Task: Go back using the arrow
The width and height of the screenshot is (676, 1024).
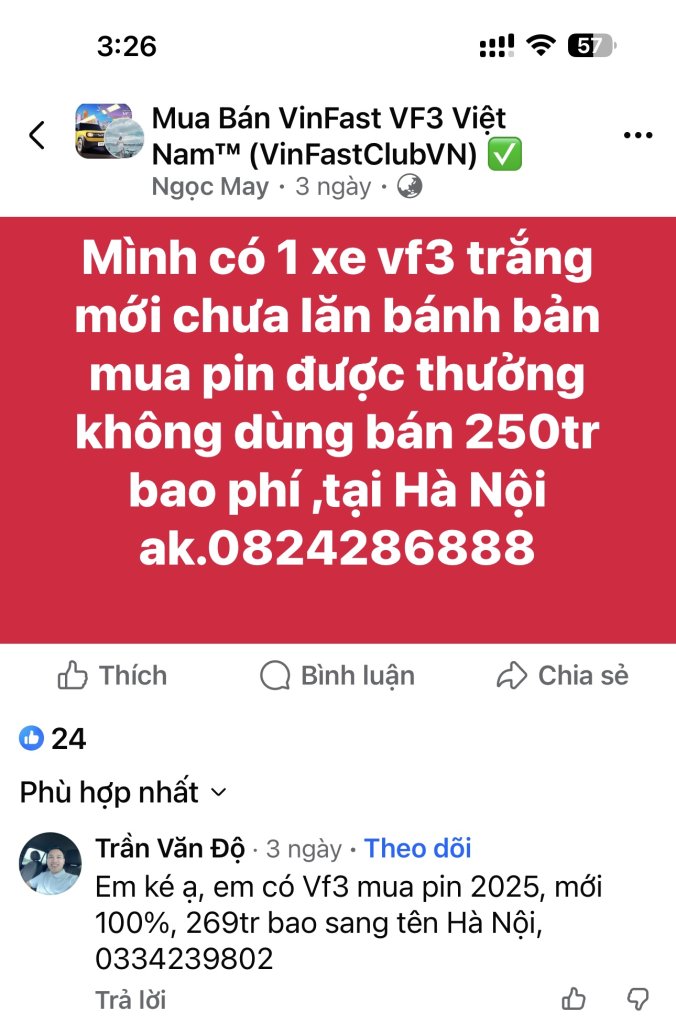Action: [37, 136]
